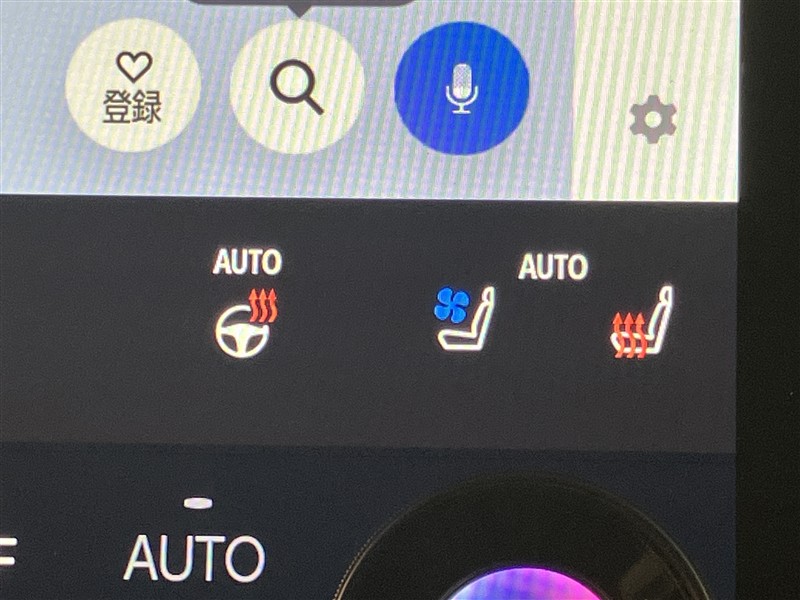Turn on seat ventilation fan
Image resolution: width=800 pixels, height=600 pixels.
[x=463, y=318]
